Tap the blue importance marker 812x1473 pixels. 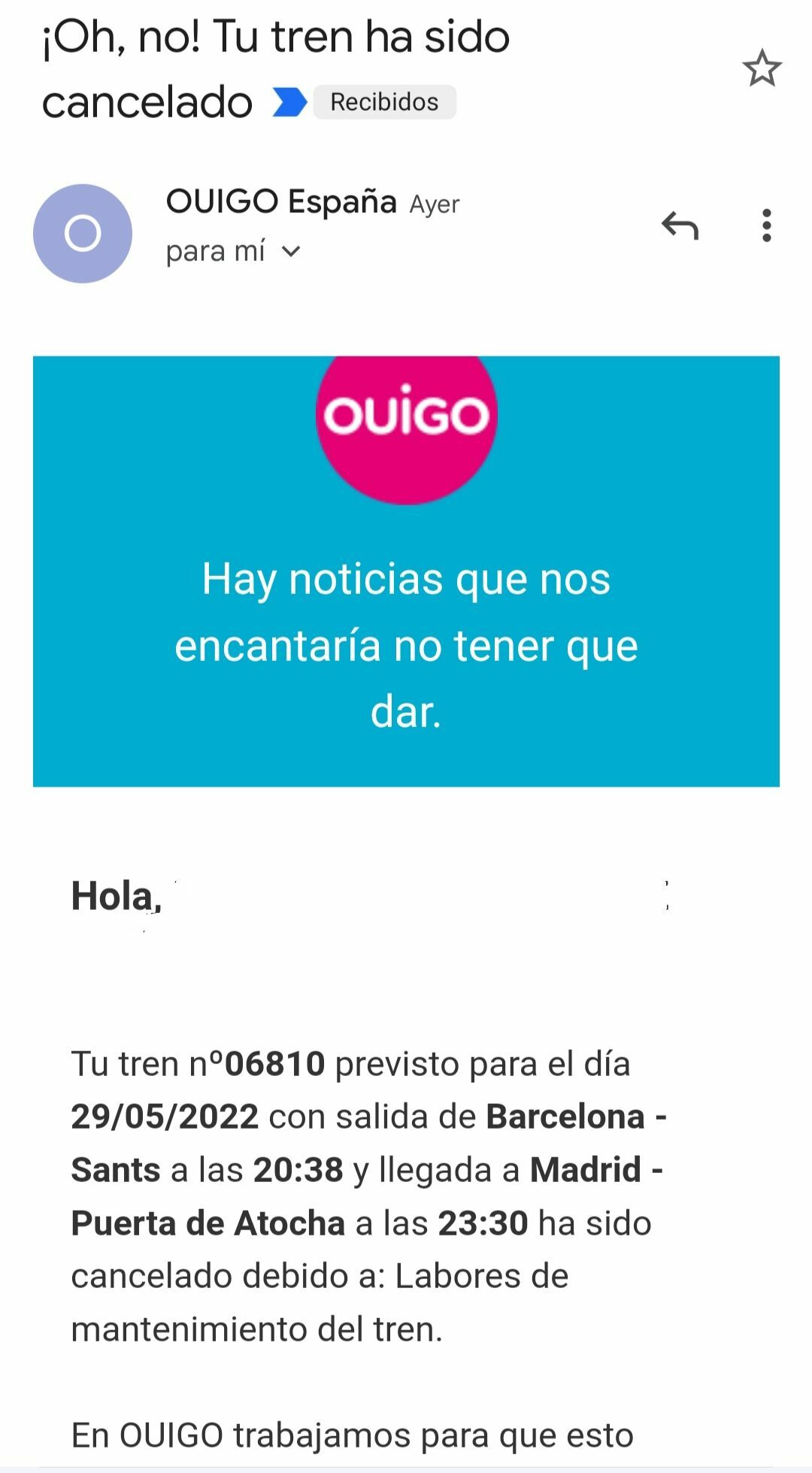coord(289,102)
